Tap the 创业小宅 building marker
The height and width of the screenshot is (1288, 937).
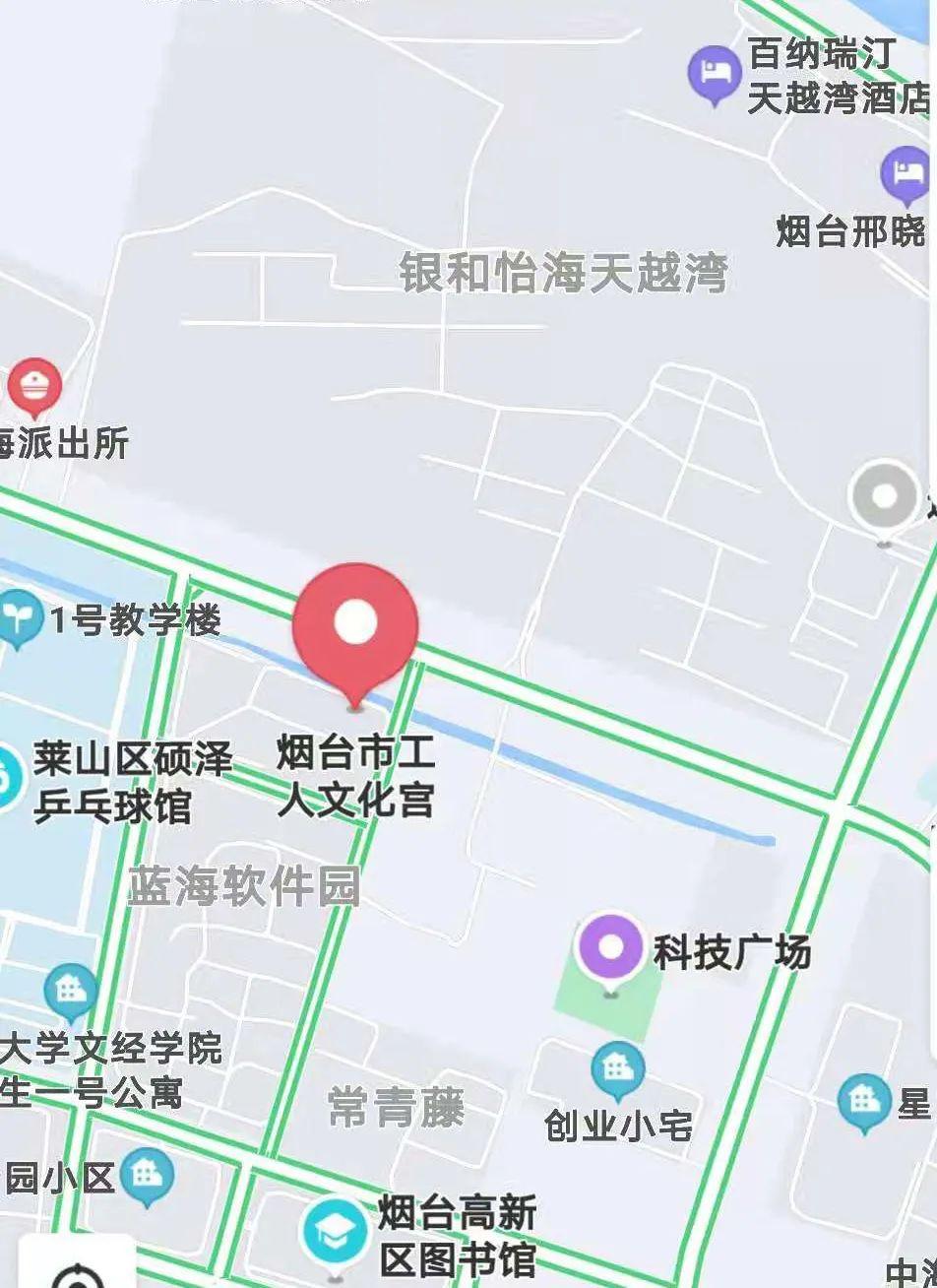click(618, 1070)
